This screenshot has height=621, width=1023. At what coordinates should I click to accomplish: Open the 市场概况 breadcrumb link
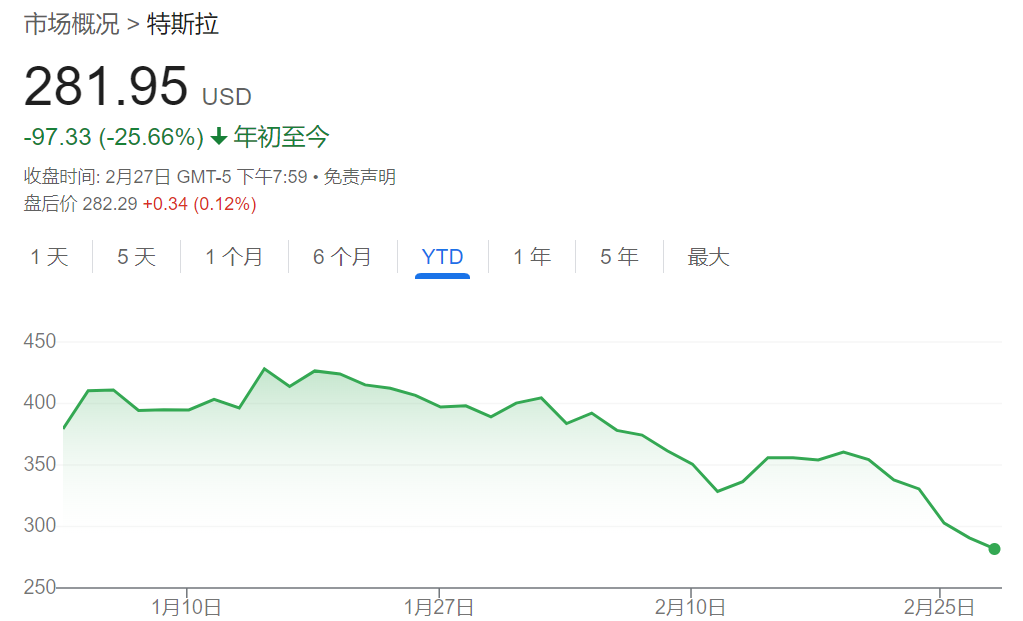[x=71, y=24]
